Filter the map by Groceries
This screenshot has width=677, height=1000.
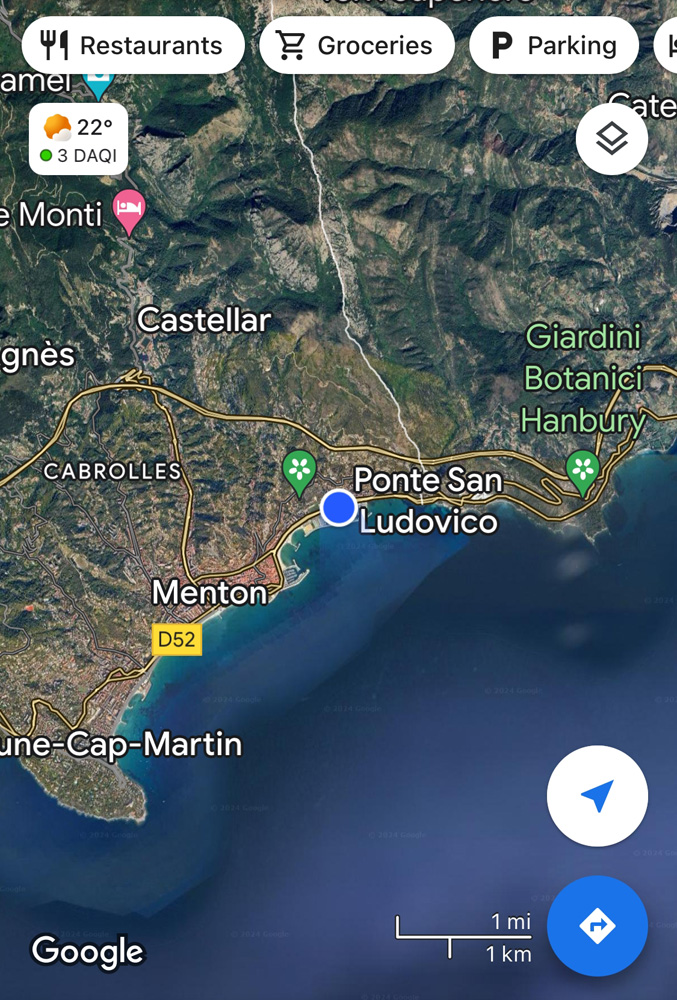click(356, 45)
